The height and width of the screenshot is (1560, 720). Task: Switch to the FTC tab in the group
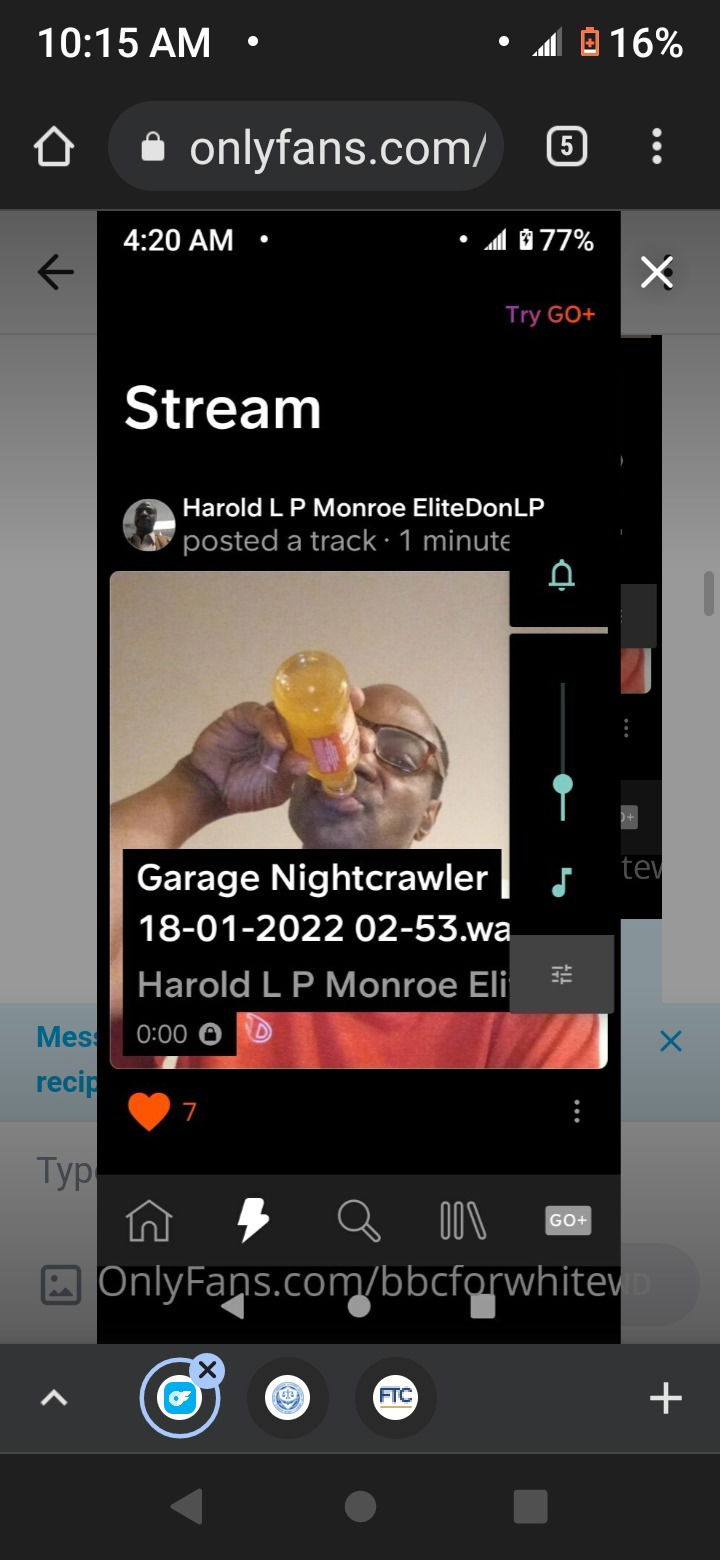(x=395, y=1398)
